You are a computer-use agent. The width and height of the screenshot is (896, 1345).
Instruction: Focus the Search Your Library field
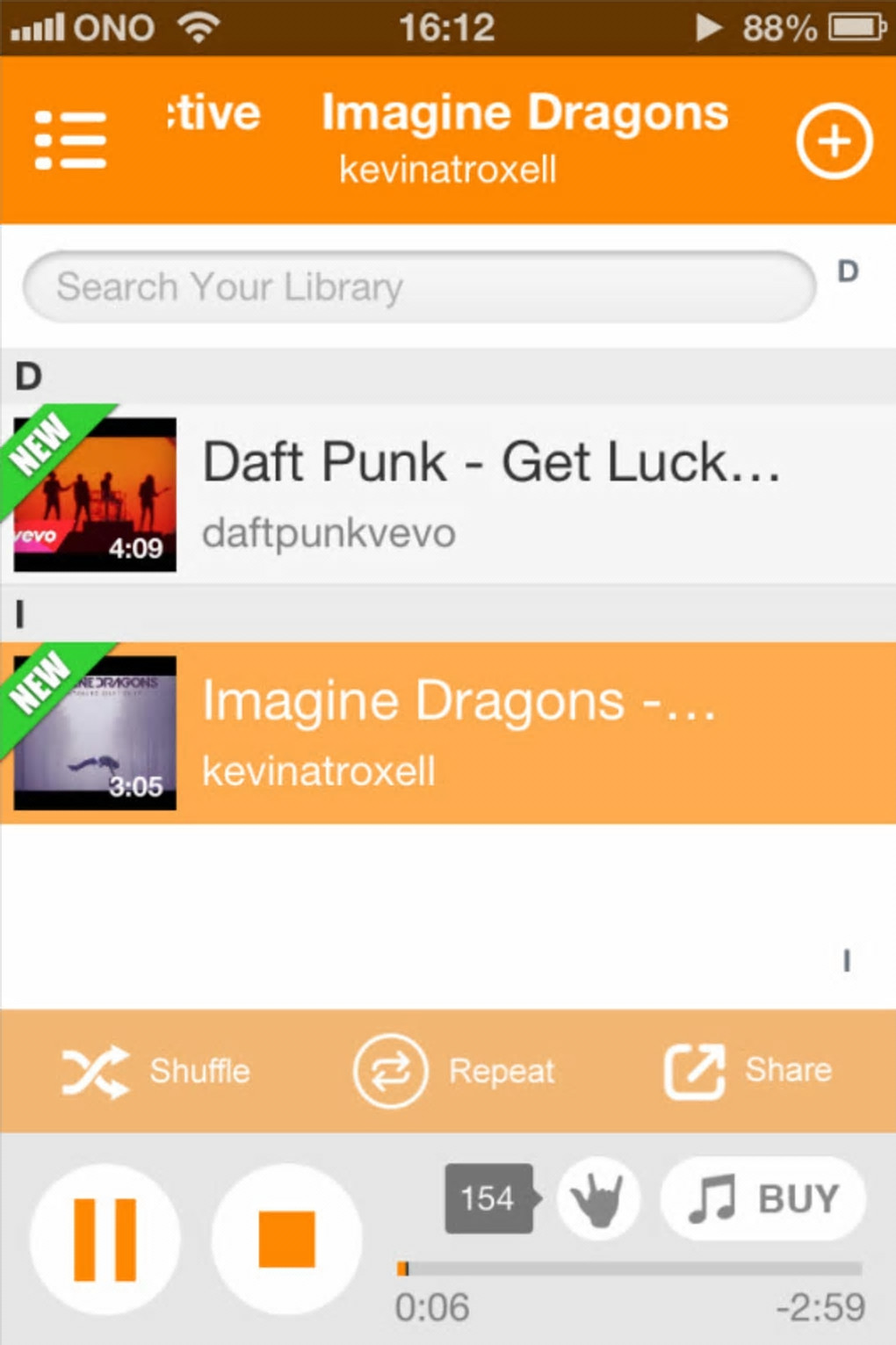point(419,286)
